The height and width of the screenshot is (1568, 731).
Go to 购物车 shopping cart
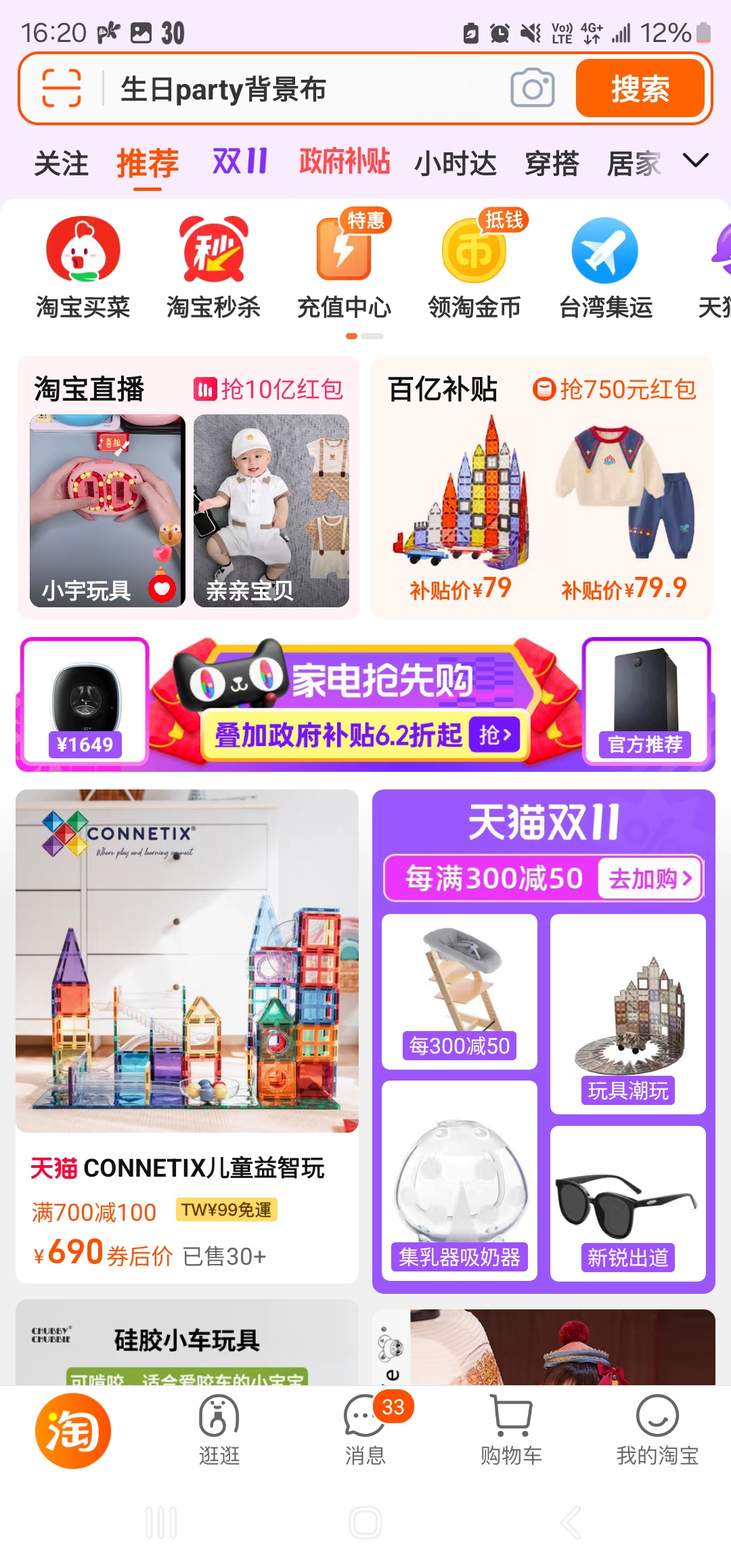(511, 1430)
